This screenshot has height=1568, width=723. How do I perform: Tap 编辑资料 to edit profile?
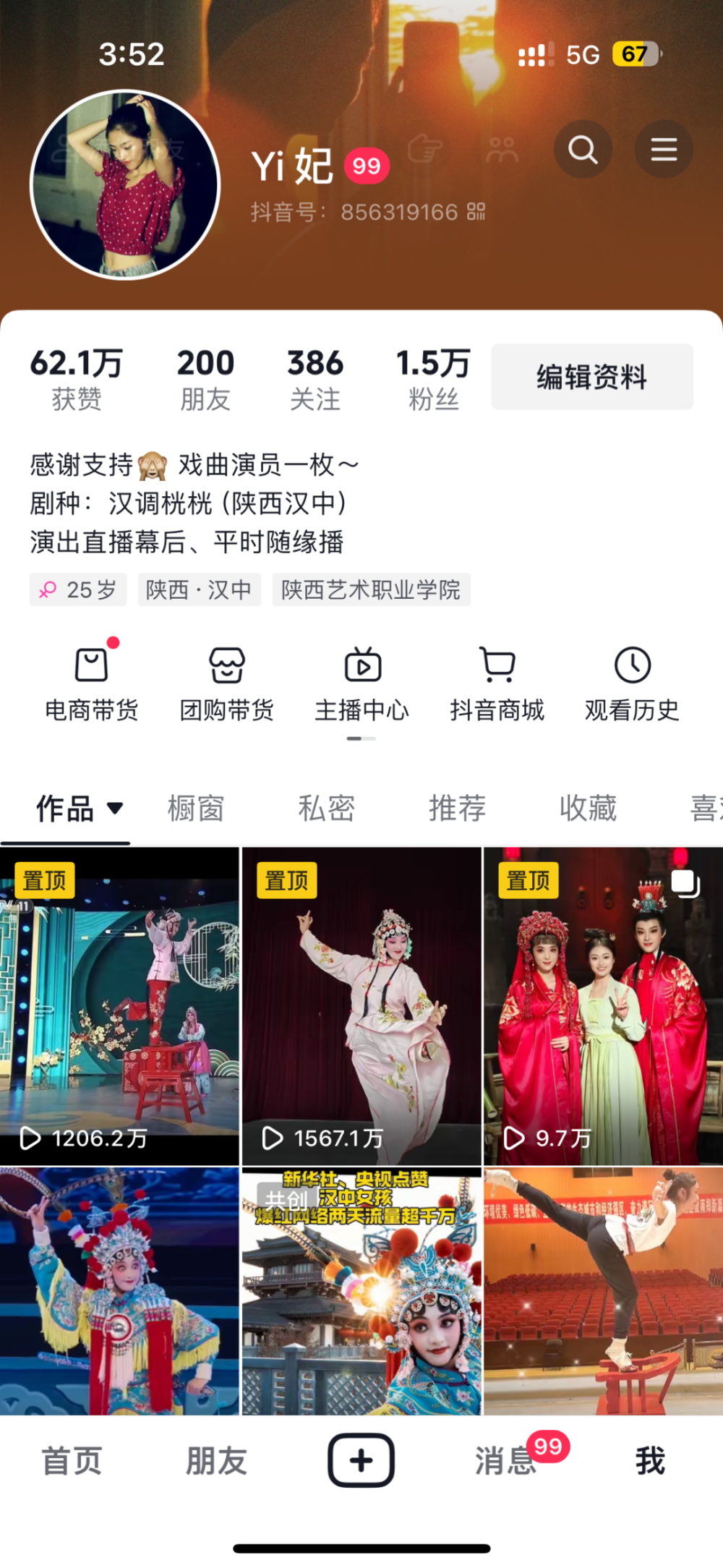(592, 377)
